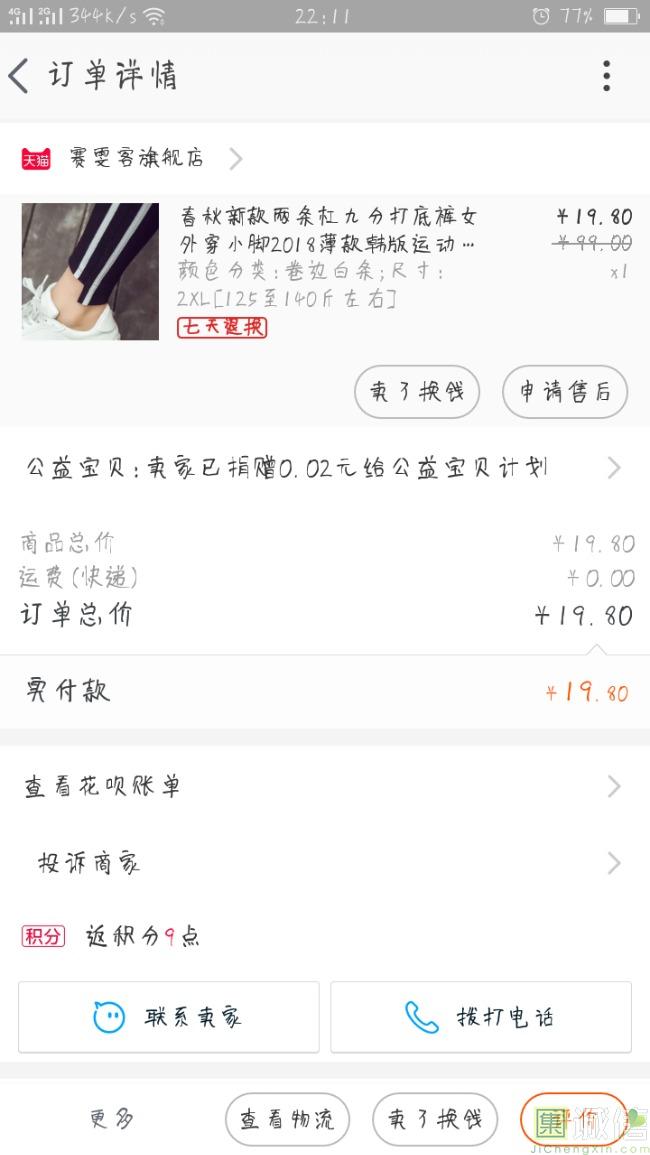Go back from the 订单详情 page
Image resolution: width=650 pixels, height=1155 pixels.
(19, 75)
